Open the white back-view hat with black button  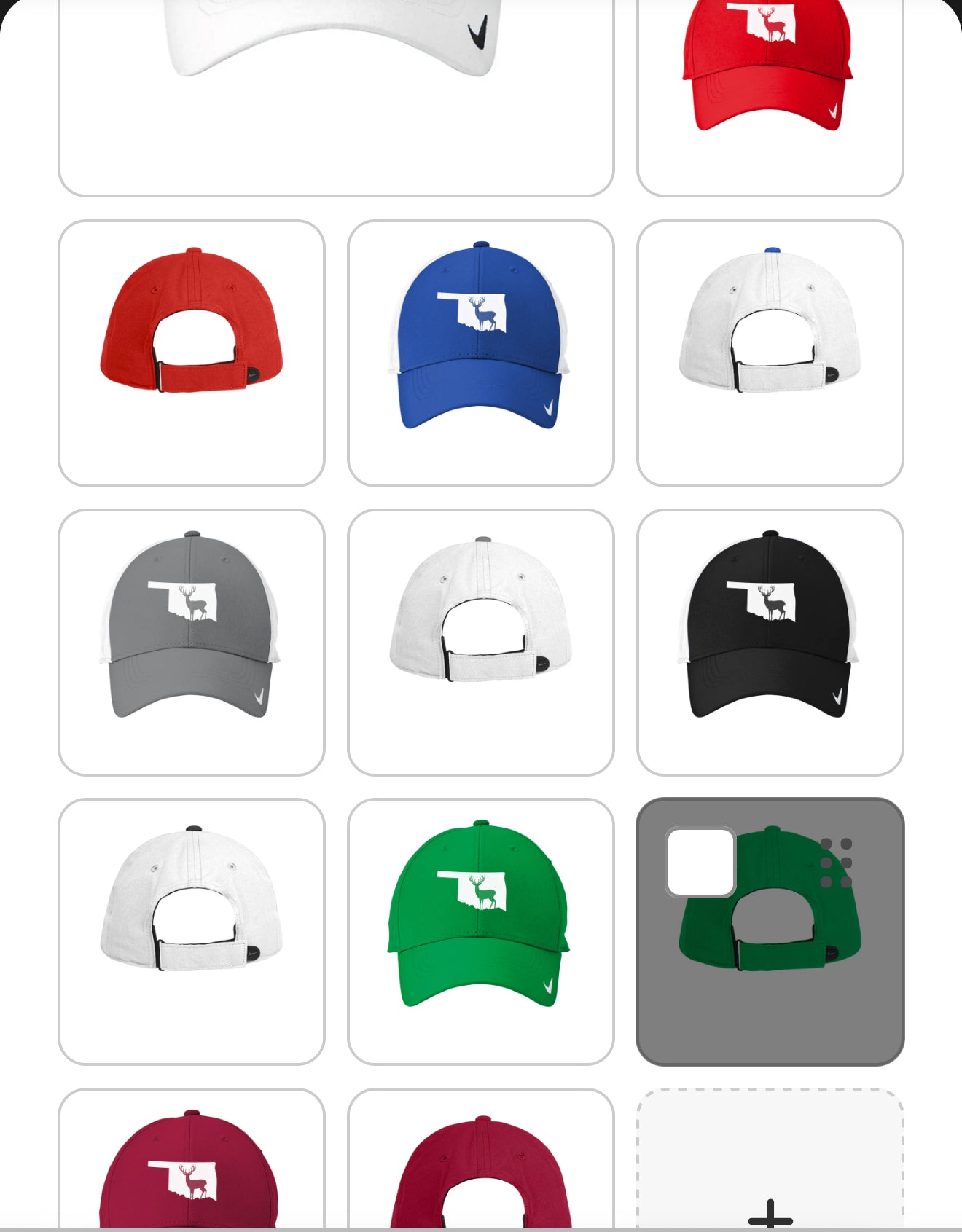point(191,931)
